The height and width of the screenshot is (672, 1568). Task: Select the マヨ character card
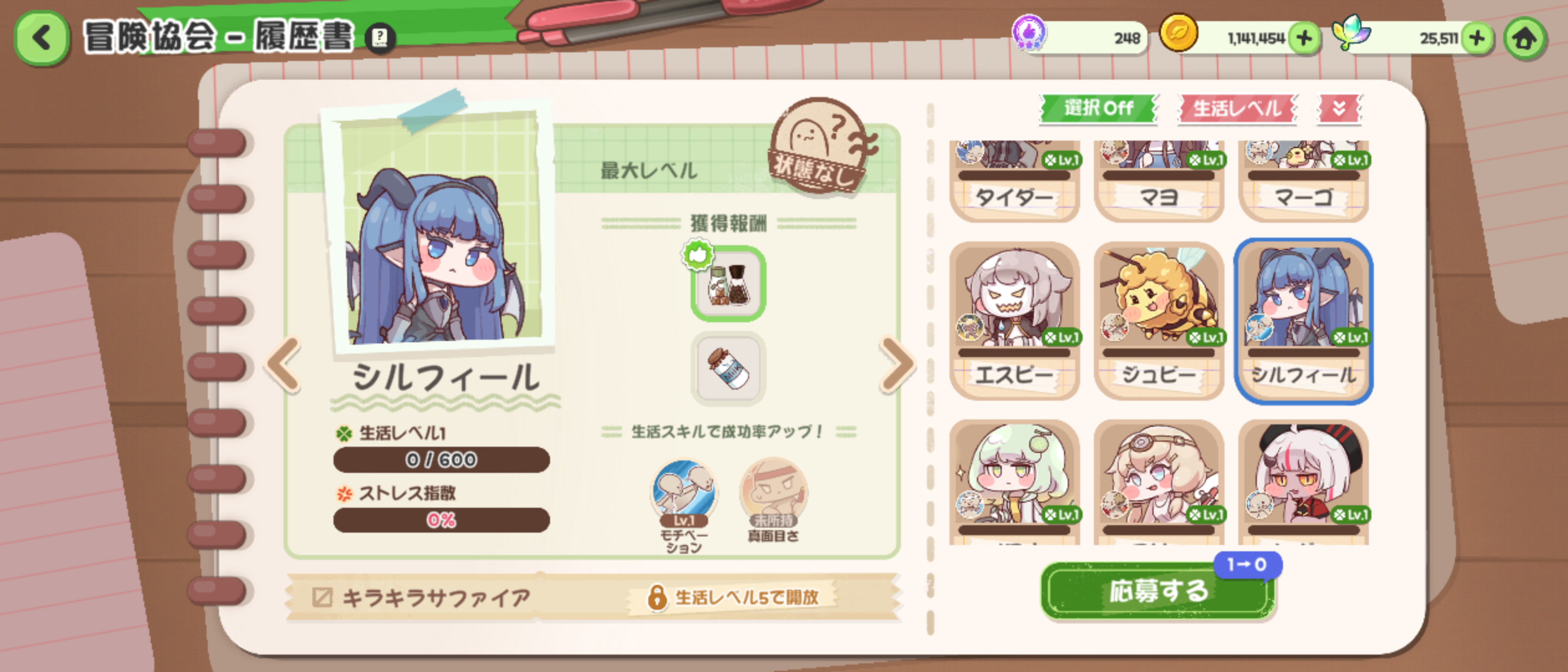[x=1159, y=182]
